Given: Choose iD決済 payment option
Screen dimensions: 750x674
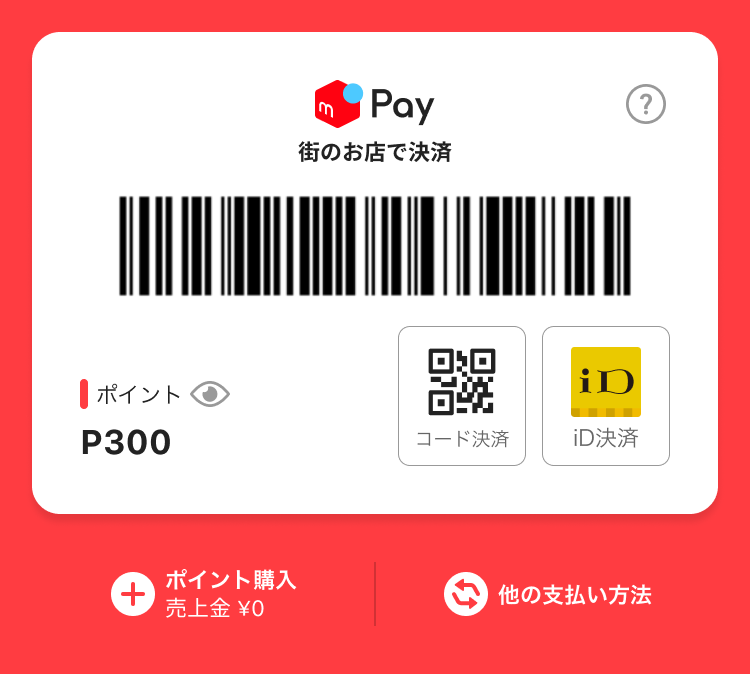Looking at the screenshot, I should pos(606,396).
